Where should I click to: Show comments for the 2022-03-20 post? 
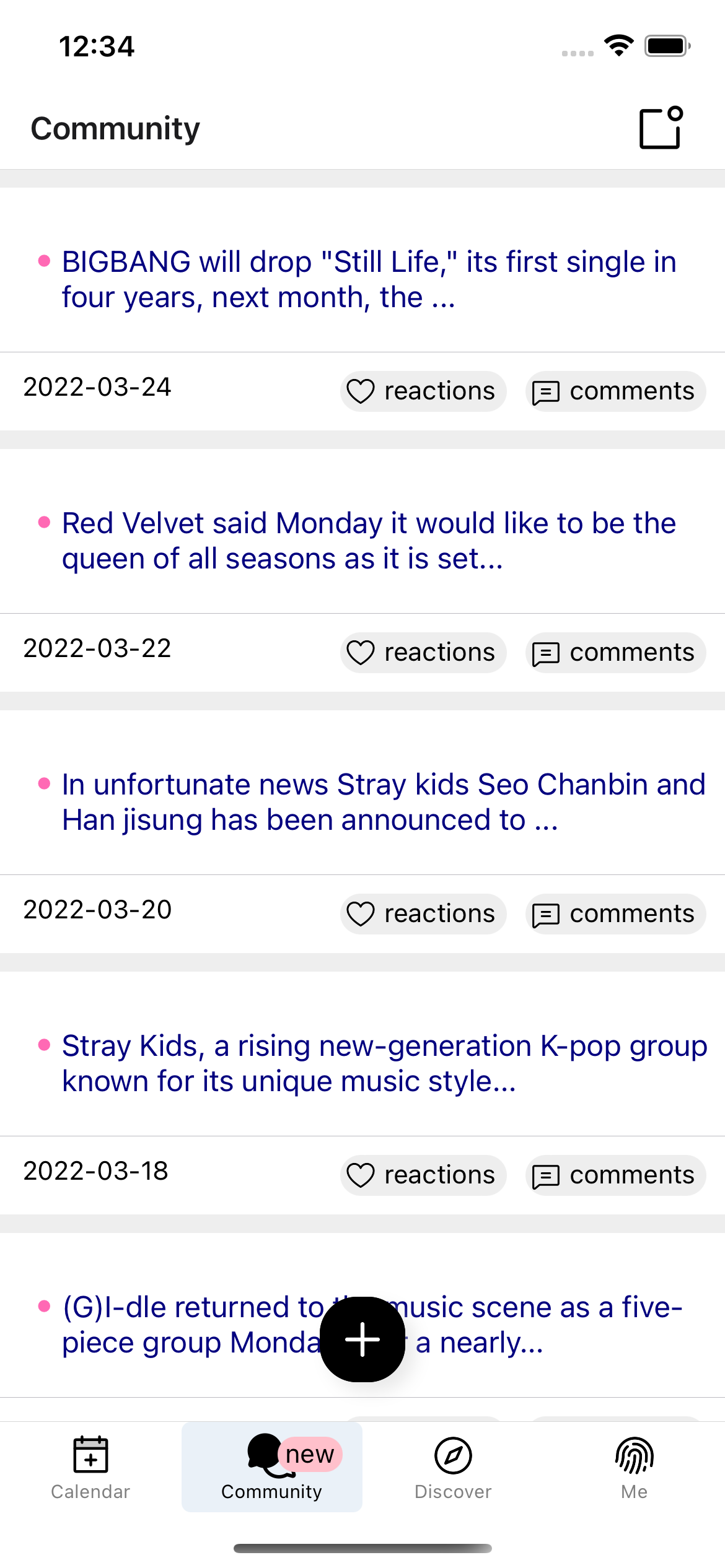coord(615,914)
